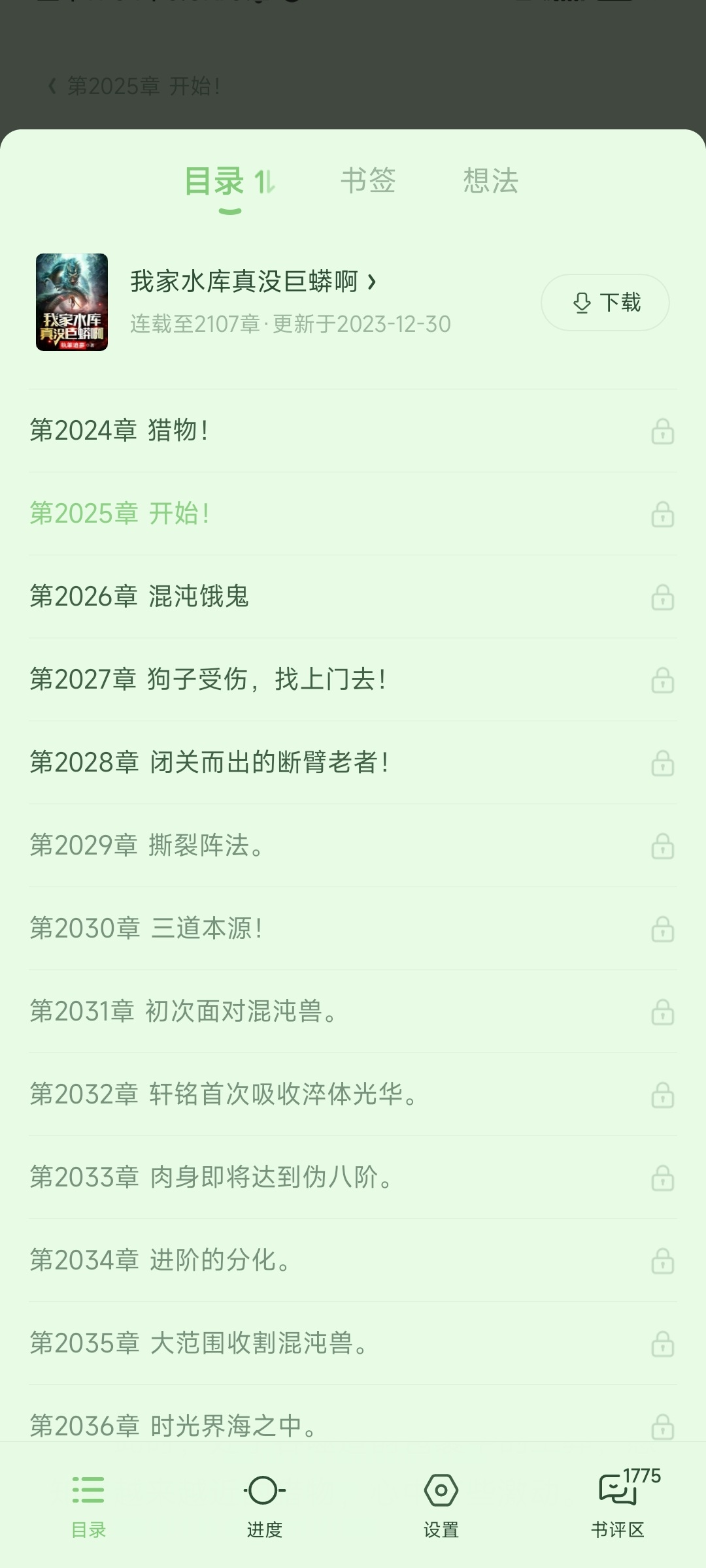Viewport: 706px width, 1568px height.
Task: Tap the 下载 download button
Action: point(605,302)
